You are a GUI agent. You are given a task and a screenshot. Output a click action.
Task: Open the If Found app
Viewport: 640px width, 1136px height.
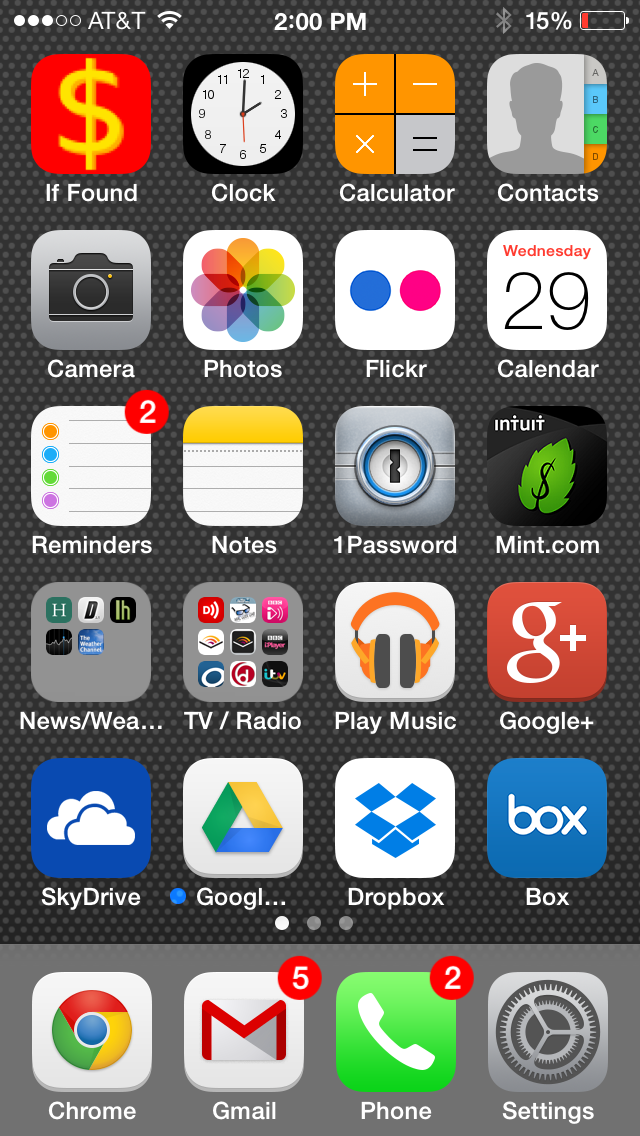[x=91, y=114]
